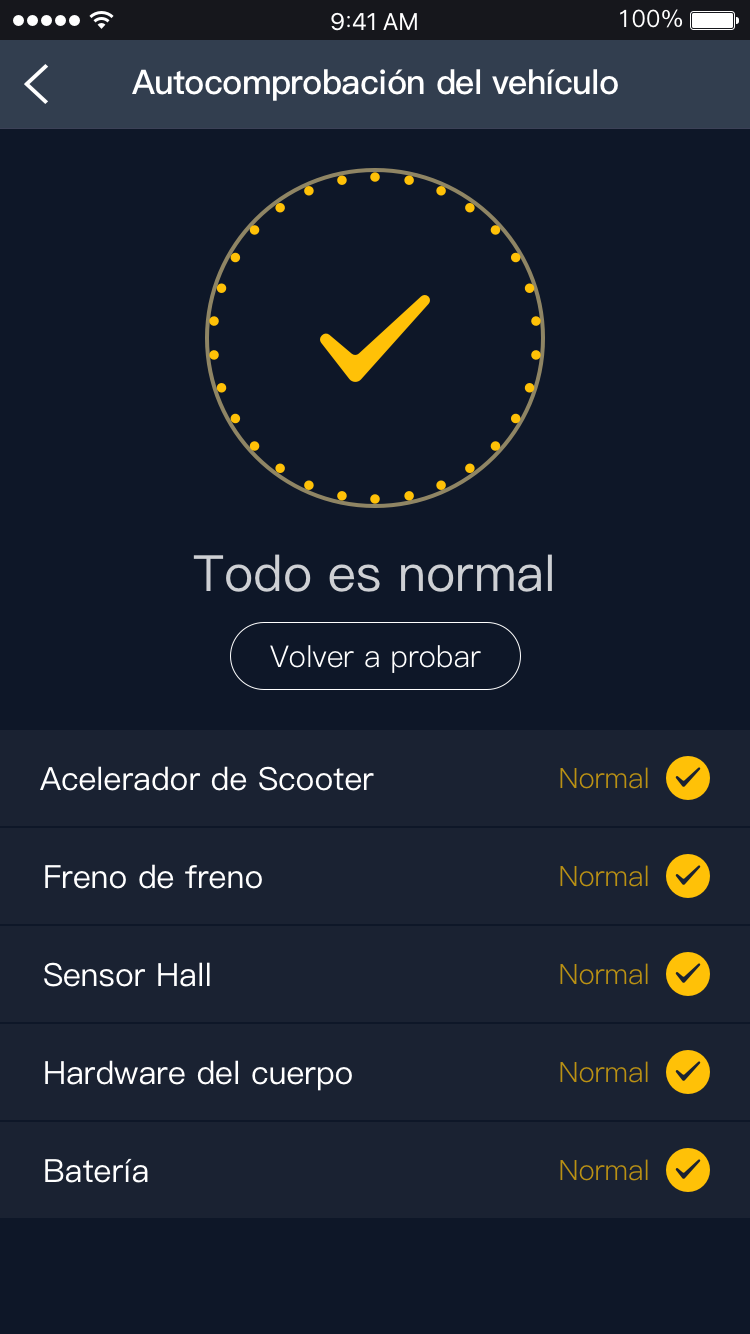
Task: Go back from vehicle self-check screen
Action: coord(37,84)
